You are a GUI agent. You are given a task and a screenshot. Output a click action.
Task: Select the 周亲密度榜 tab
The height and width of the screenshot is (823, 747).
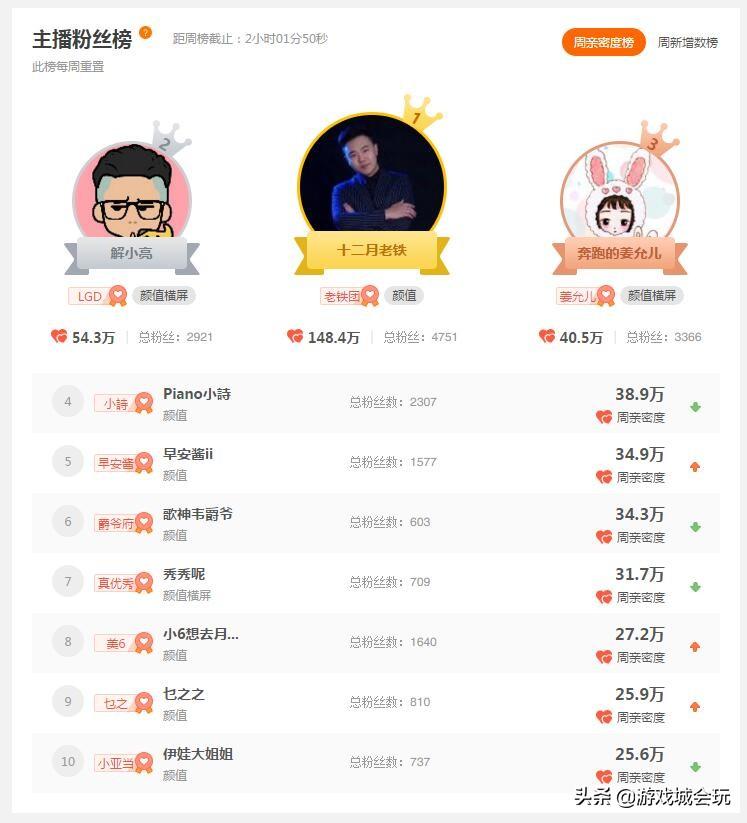click(603, 43)
